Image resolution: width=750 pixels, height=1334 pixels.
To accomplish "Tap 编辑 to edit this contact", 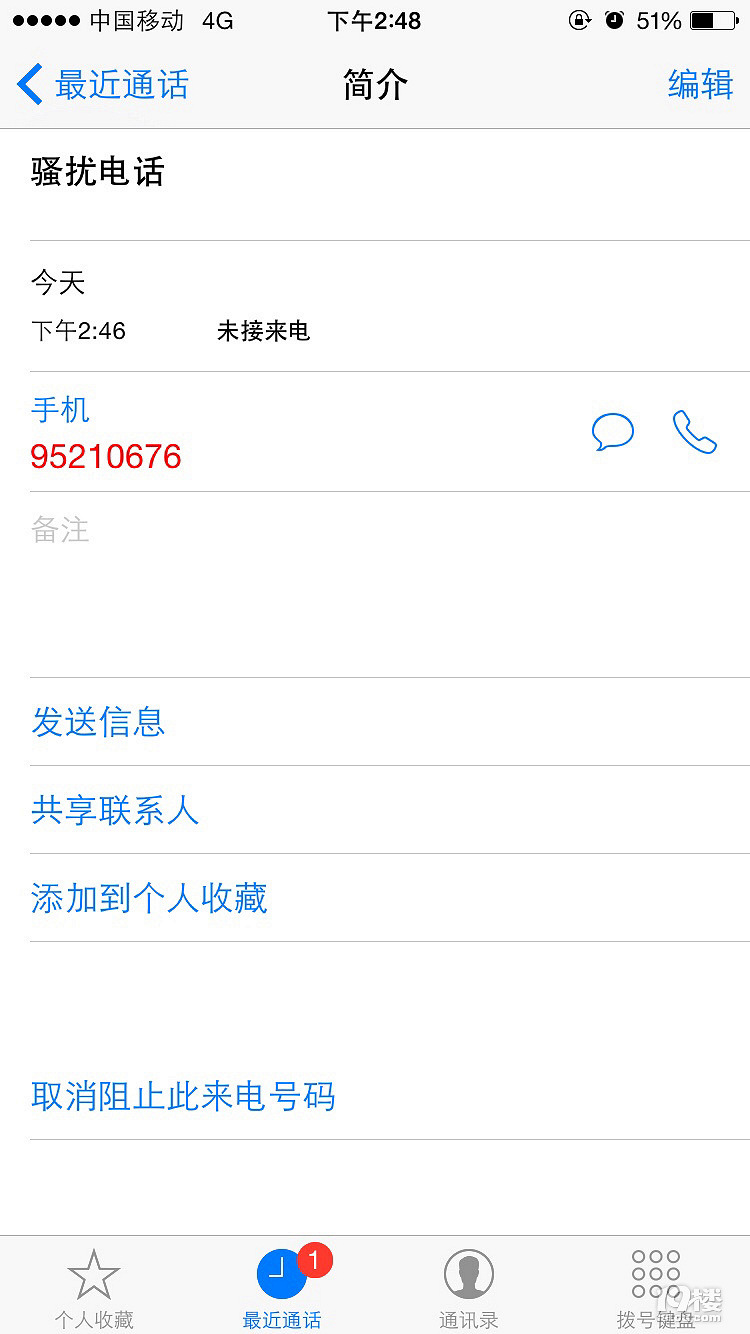I will click(x=700, y=85).
